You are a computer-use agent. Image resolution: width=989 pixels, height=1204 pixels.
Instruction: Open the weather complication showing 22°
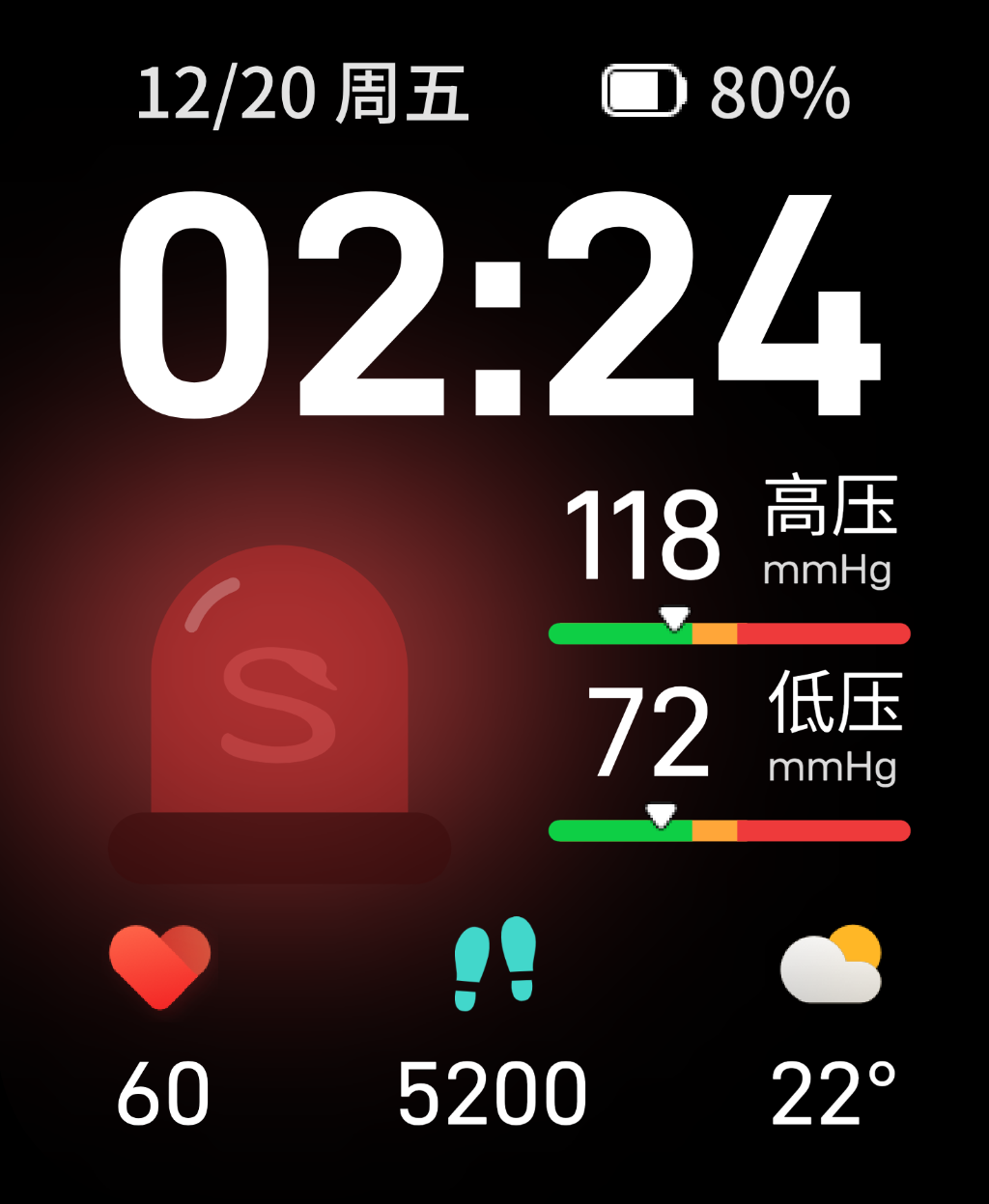click(833, 1025)
